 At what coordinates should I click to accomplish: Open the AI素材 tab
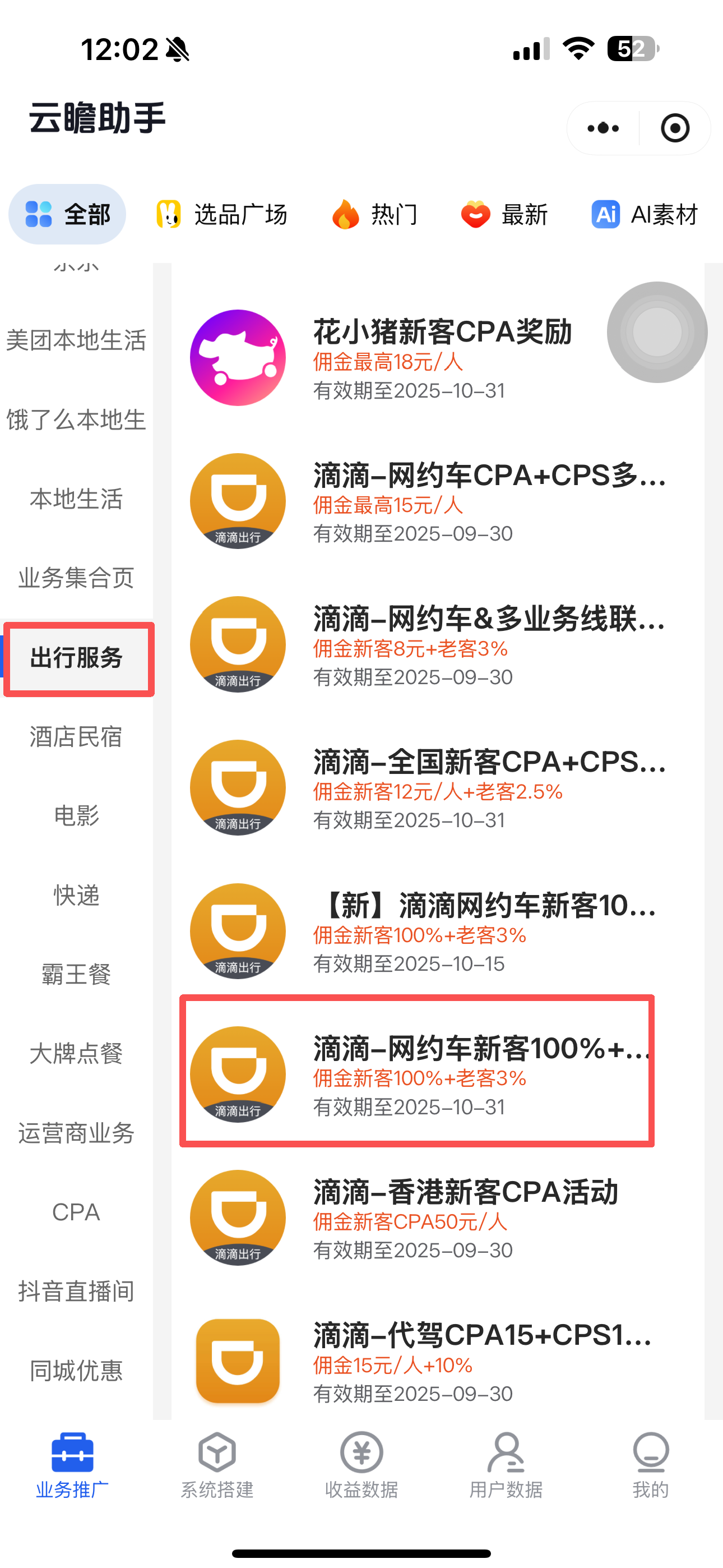645,215
